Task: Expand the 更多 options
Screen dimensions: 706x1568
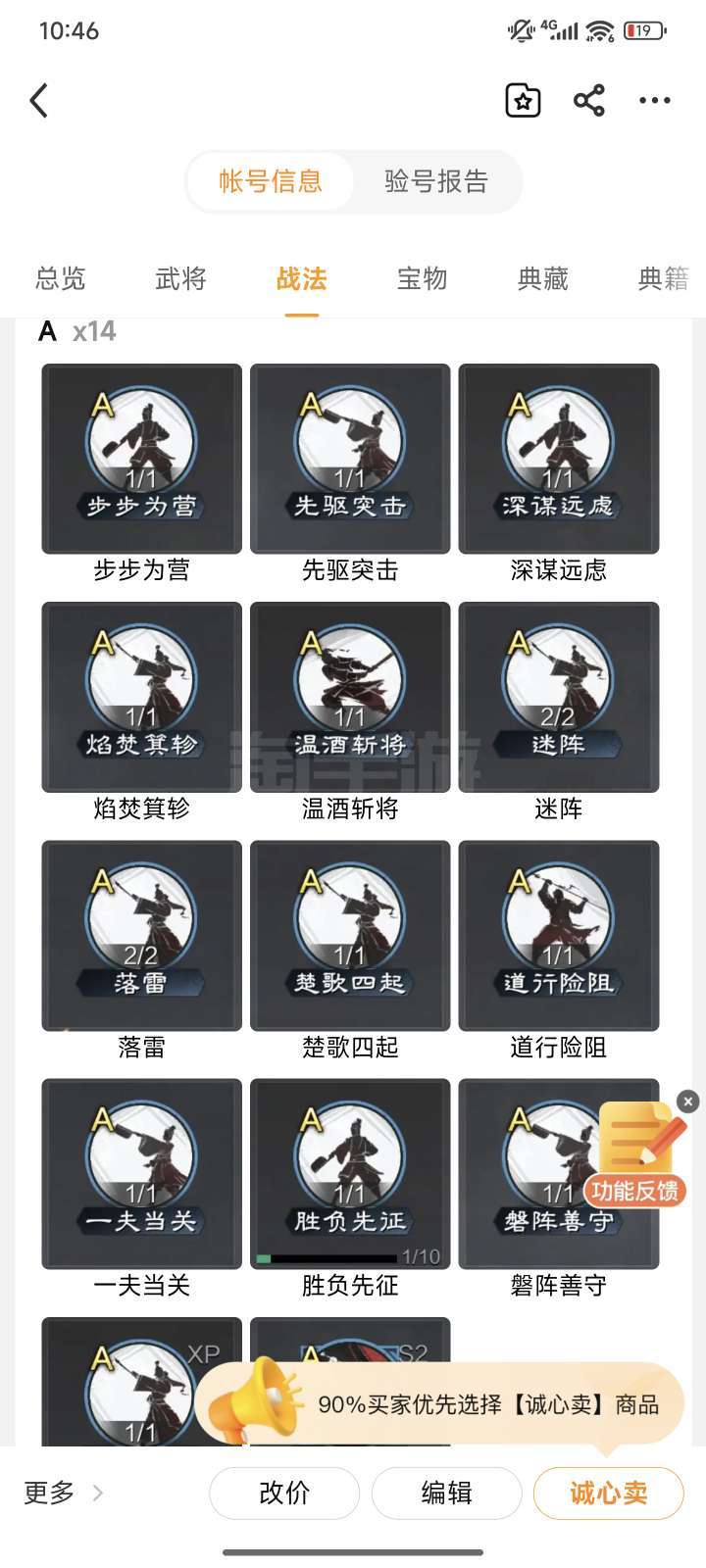Action: (x=63, y=1493)
